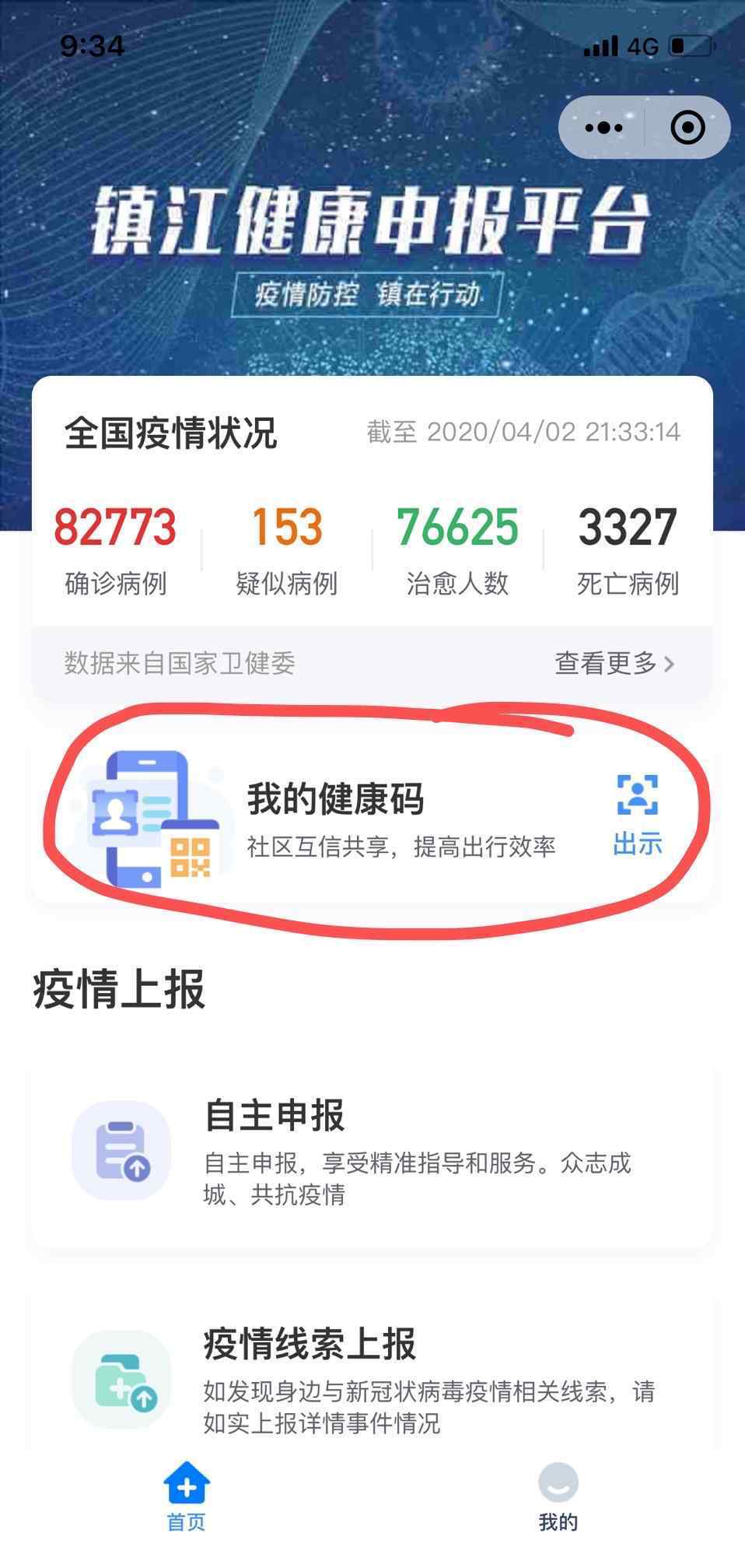The height and width of the screenshot is (1568, 745).
Task: Switch to the 首页 tab
Action: click(x=187, y=1496)
